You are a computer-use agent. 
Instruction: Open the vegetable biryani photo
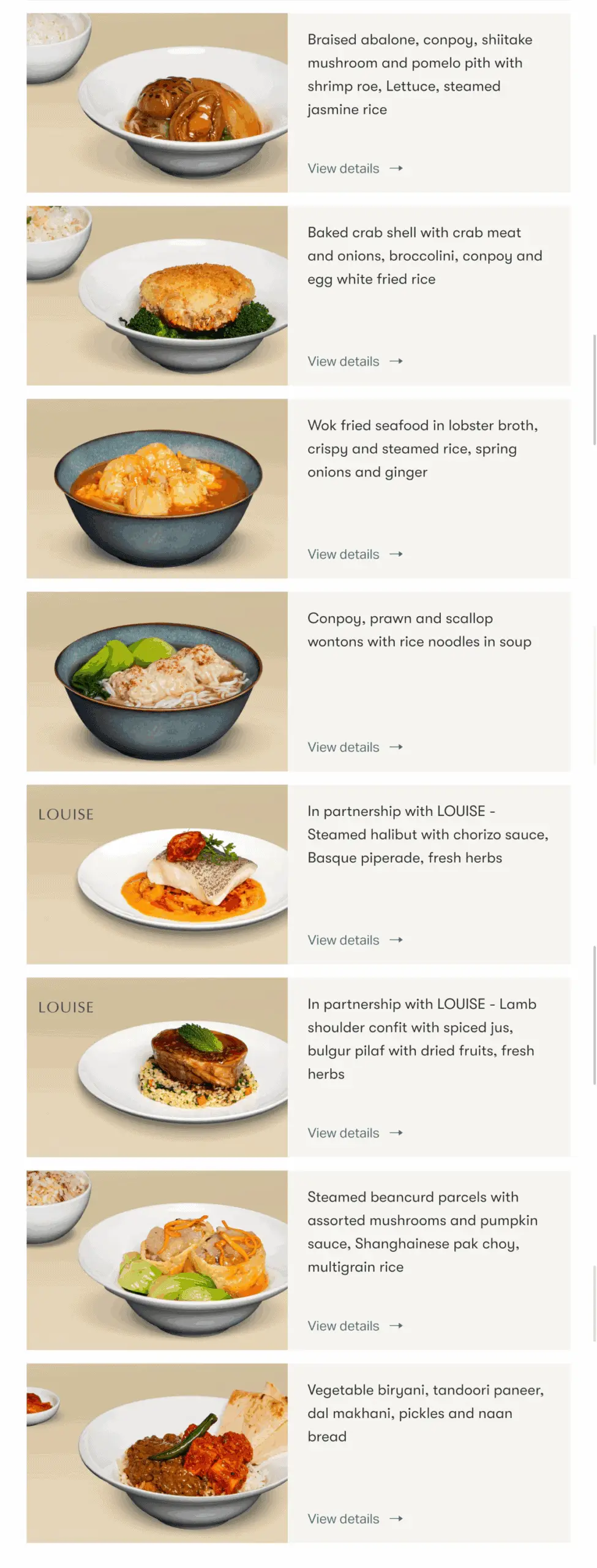click(x=157, y=1453)
